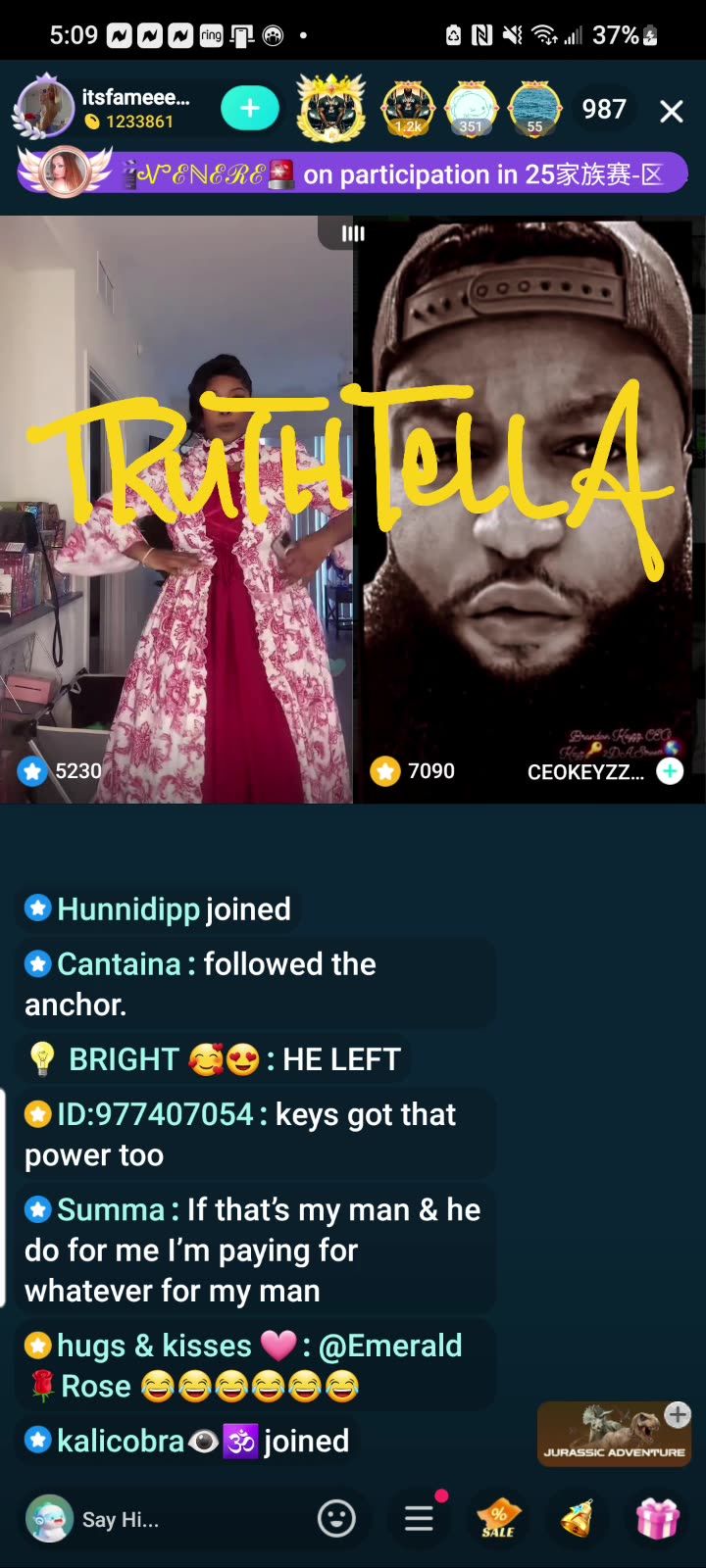The width and height of the screenshot is (706, 1568).
Task: Close the live stream
Action: (x=671, y=112)
